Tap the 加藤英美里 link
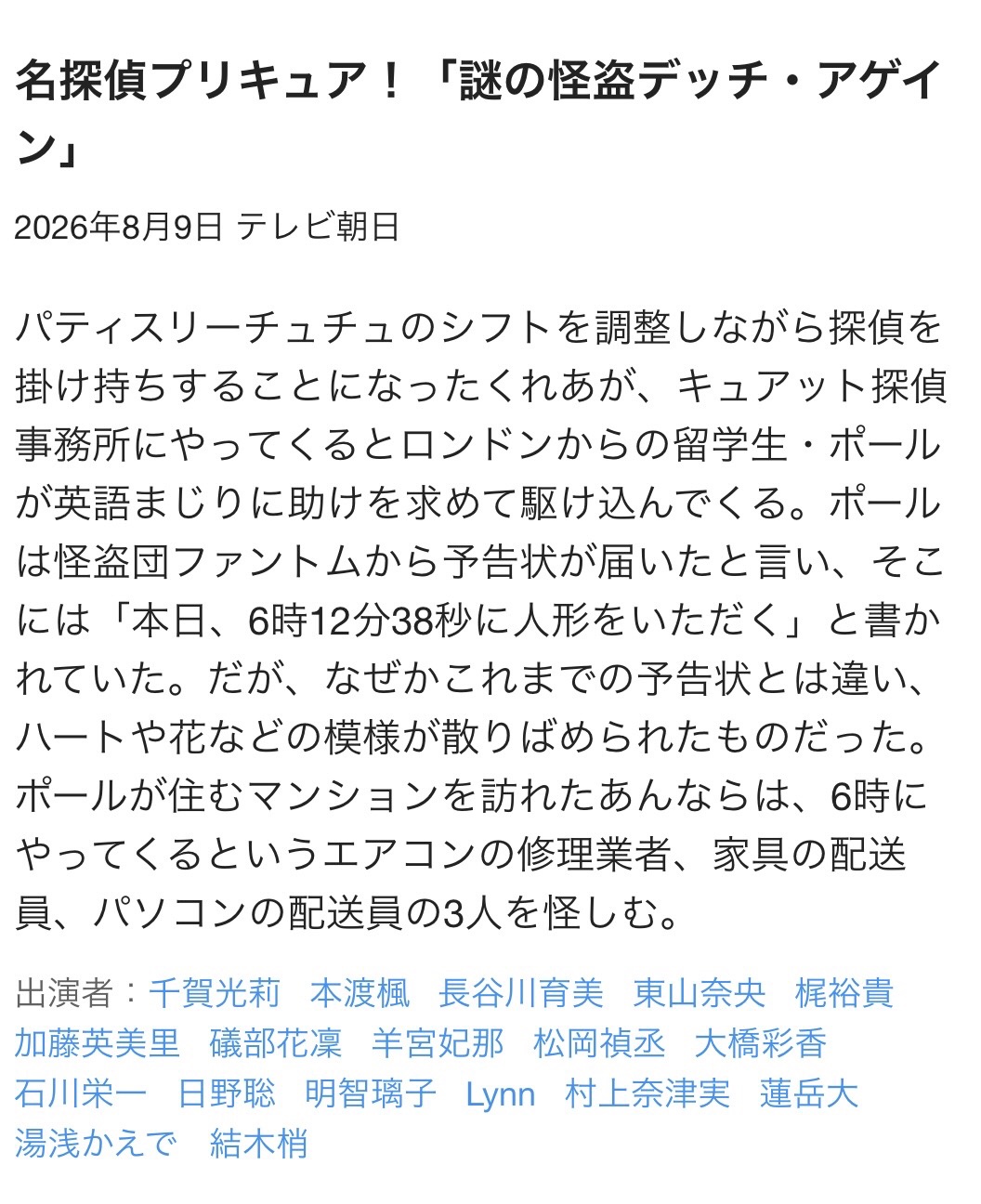 tap(97, 1043)
